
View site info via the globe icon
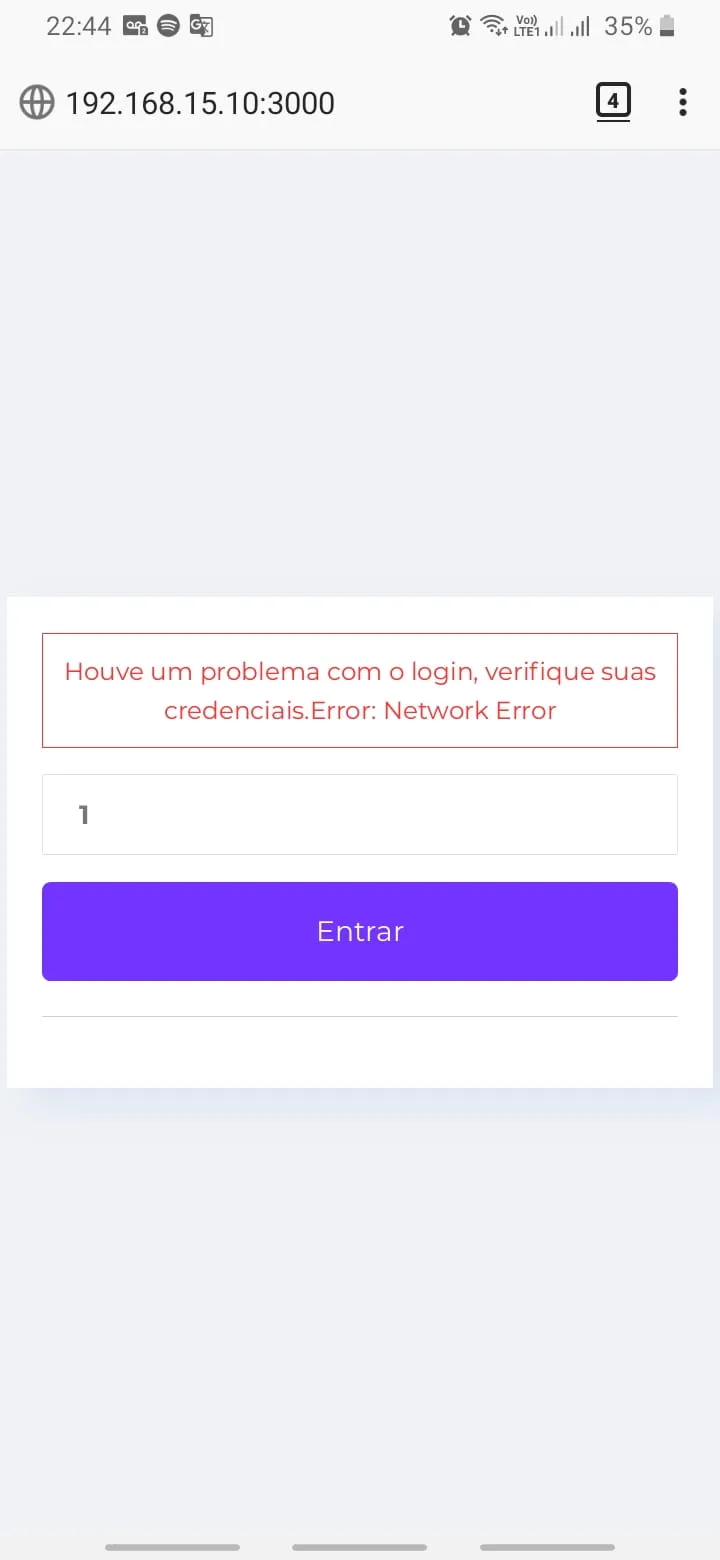click(37, 103)
